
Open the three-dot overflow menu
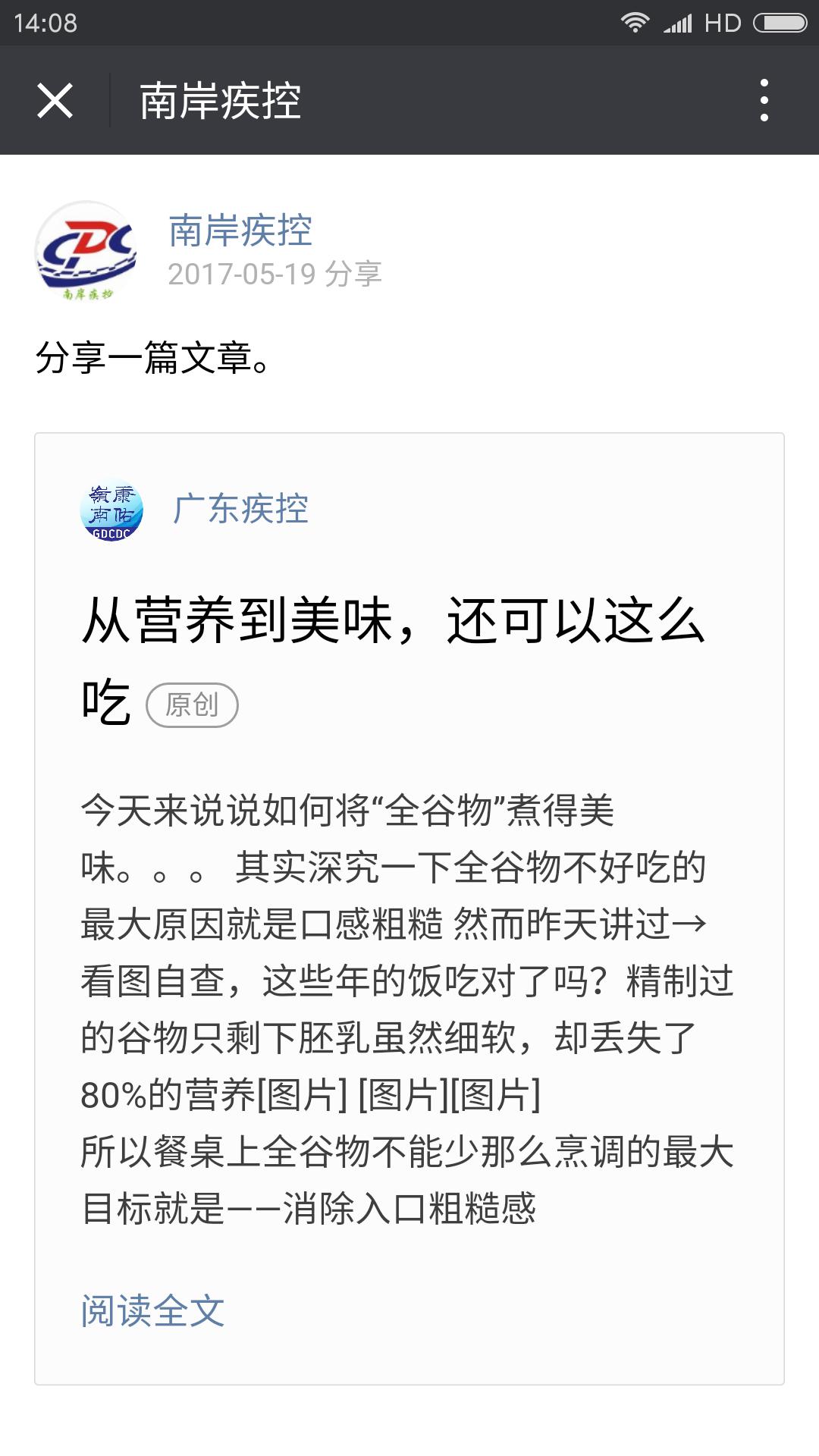coord(764,101)
